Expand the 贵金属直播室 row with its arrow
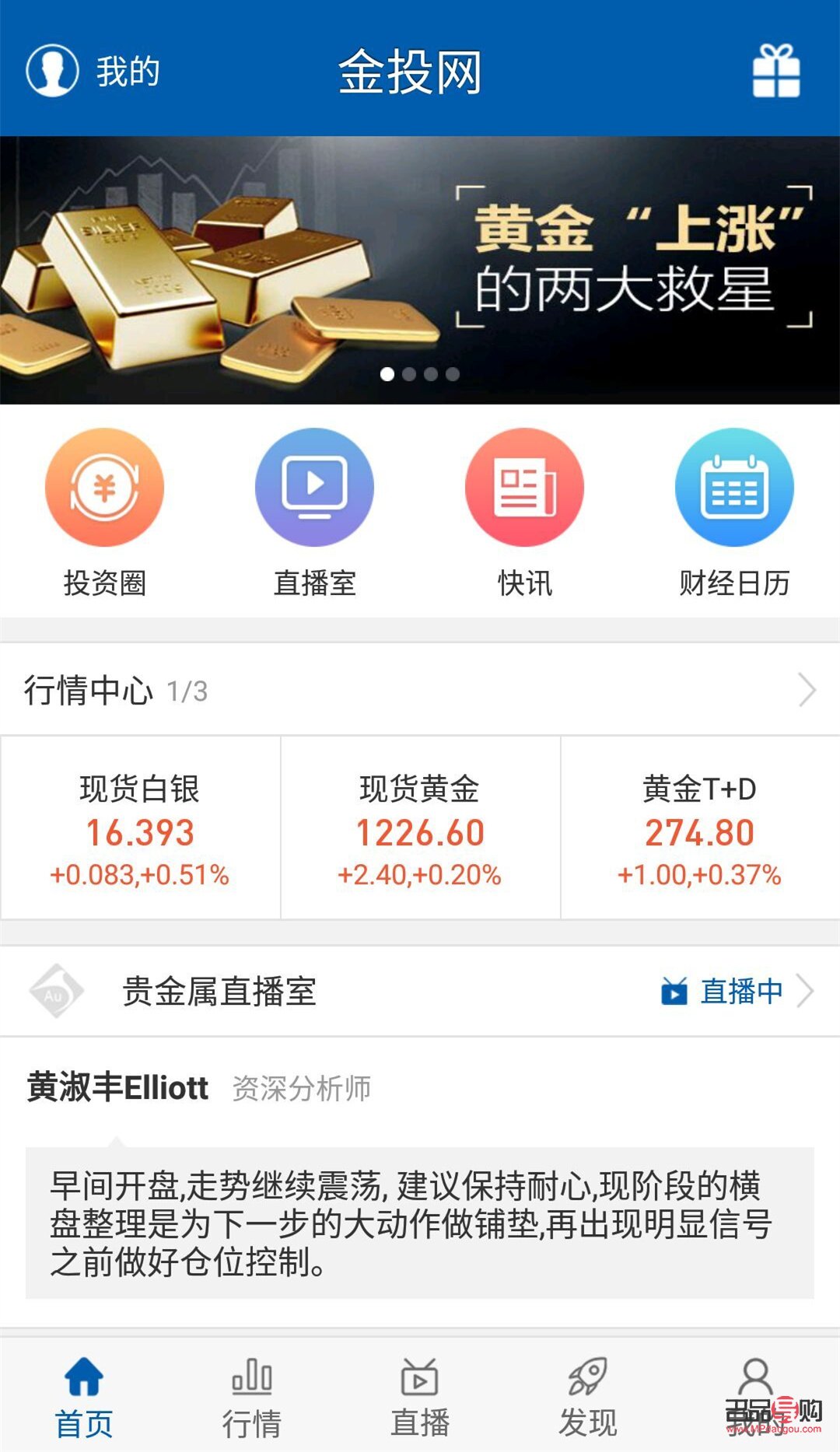 807,991
